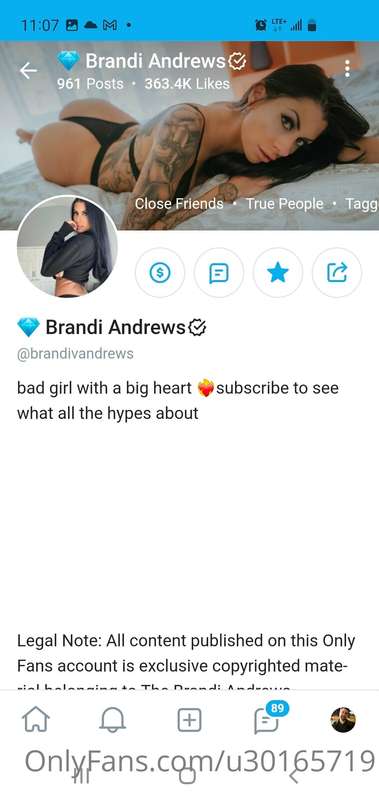Share this profile with the share icon
Screen dimensions: 379x800
point(337,273)
